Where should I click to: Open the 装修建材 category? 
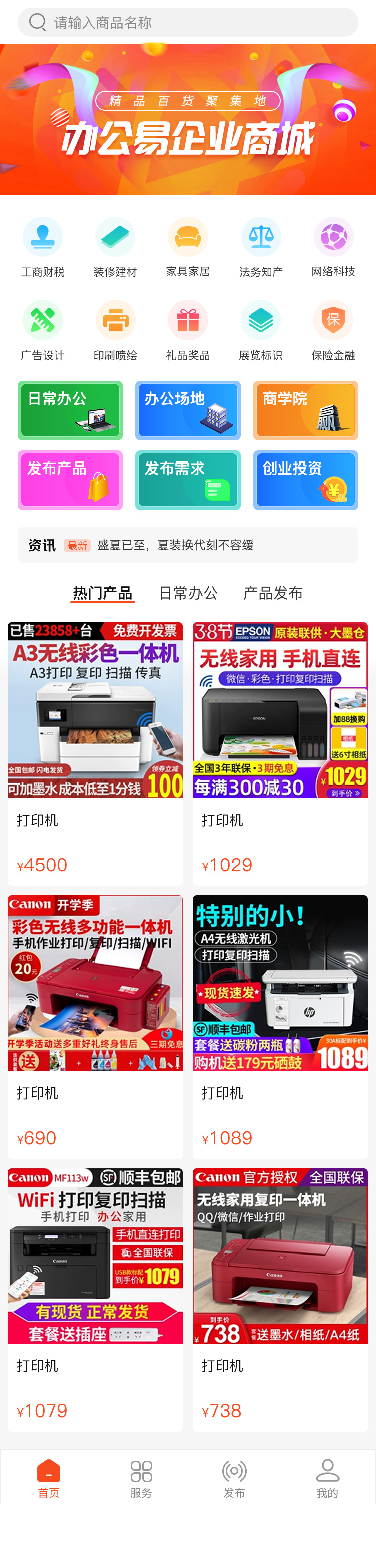coord(115,247)
